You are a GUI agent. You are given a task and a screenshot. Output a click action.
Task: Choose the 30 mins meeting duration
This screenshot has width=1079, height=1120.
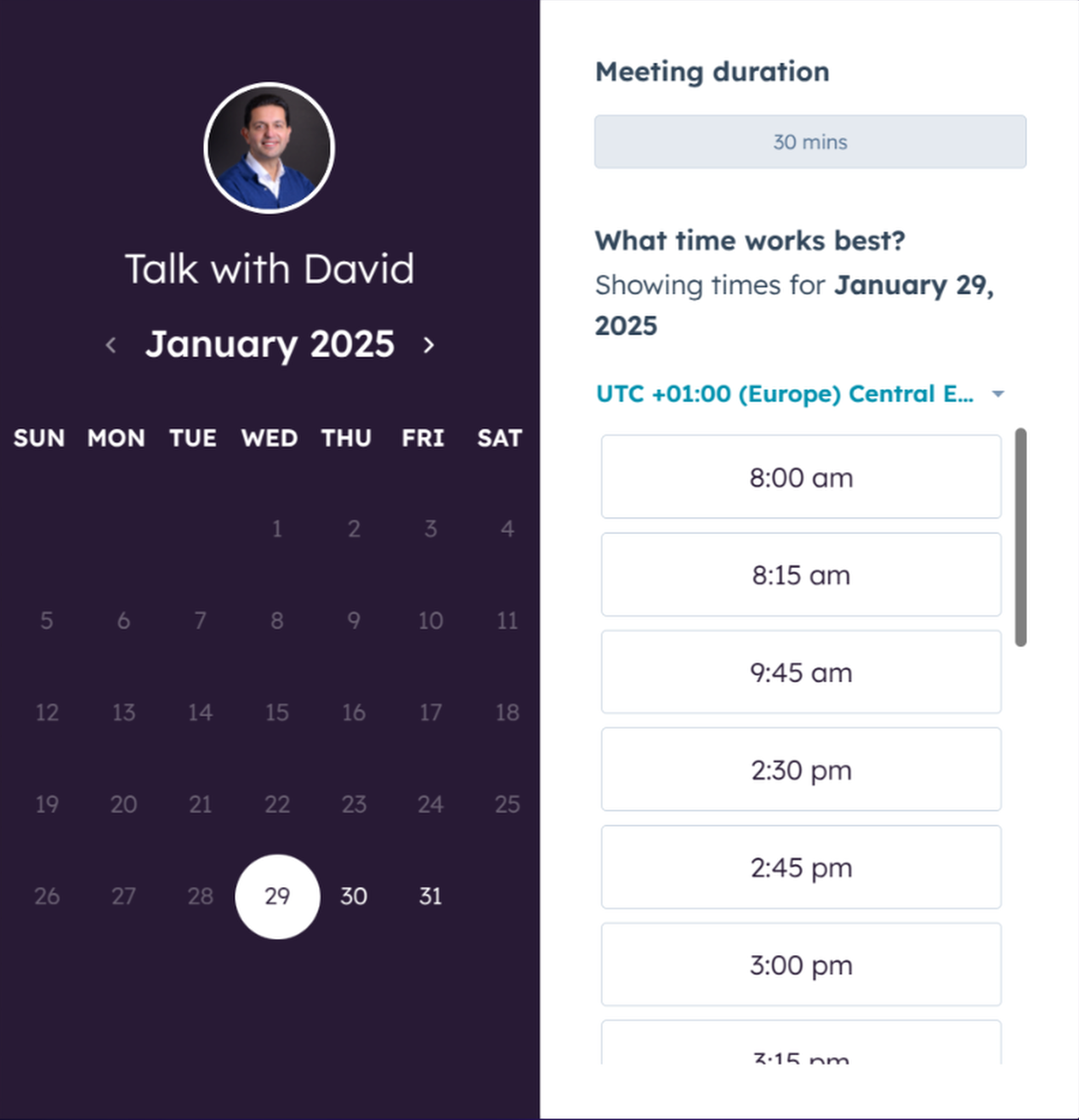809,142
